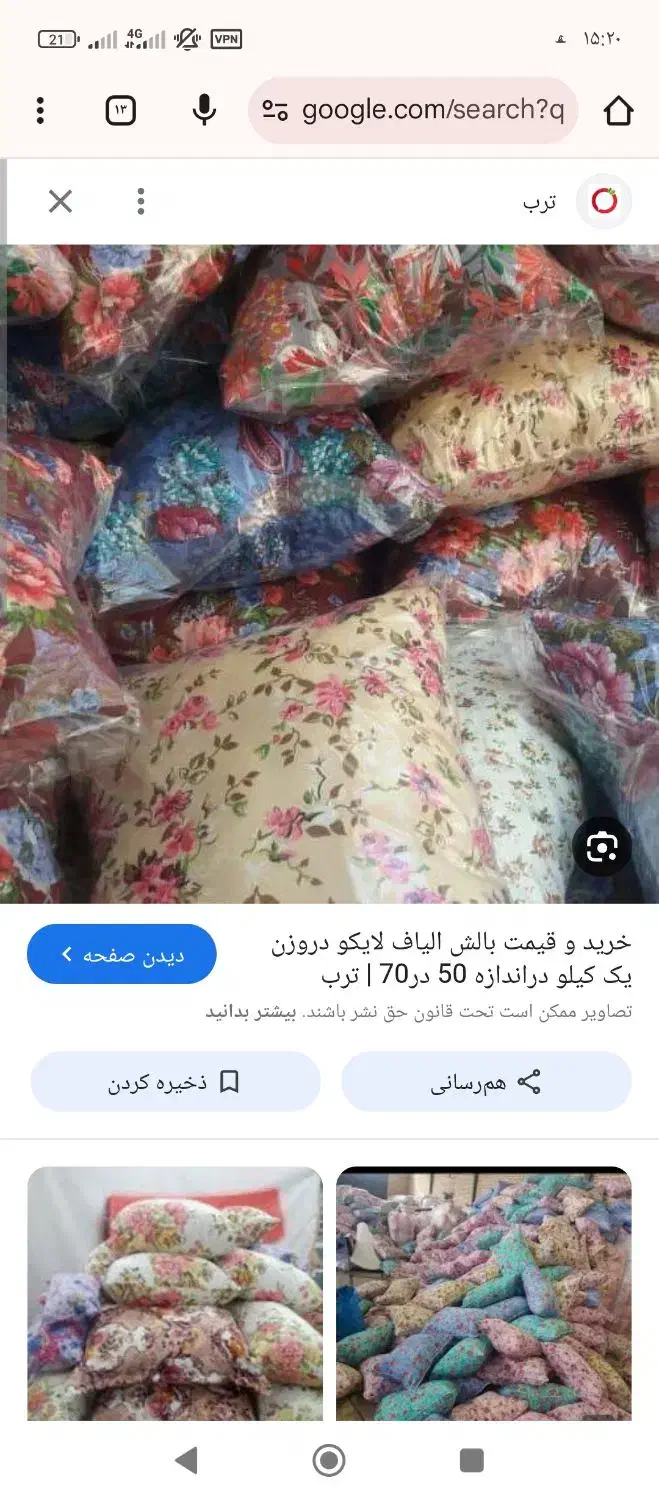
Task: Start voice search with the microphone
Action: tap(204, 110)
